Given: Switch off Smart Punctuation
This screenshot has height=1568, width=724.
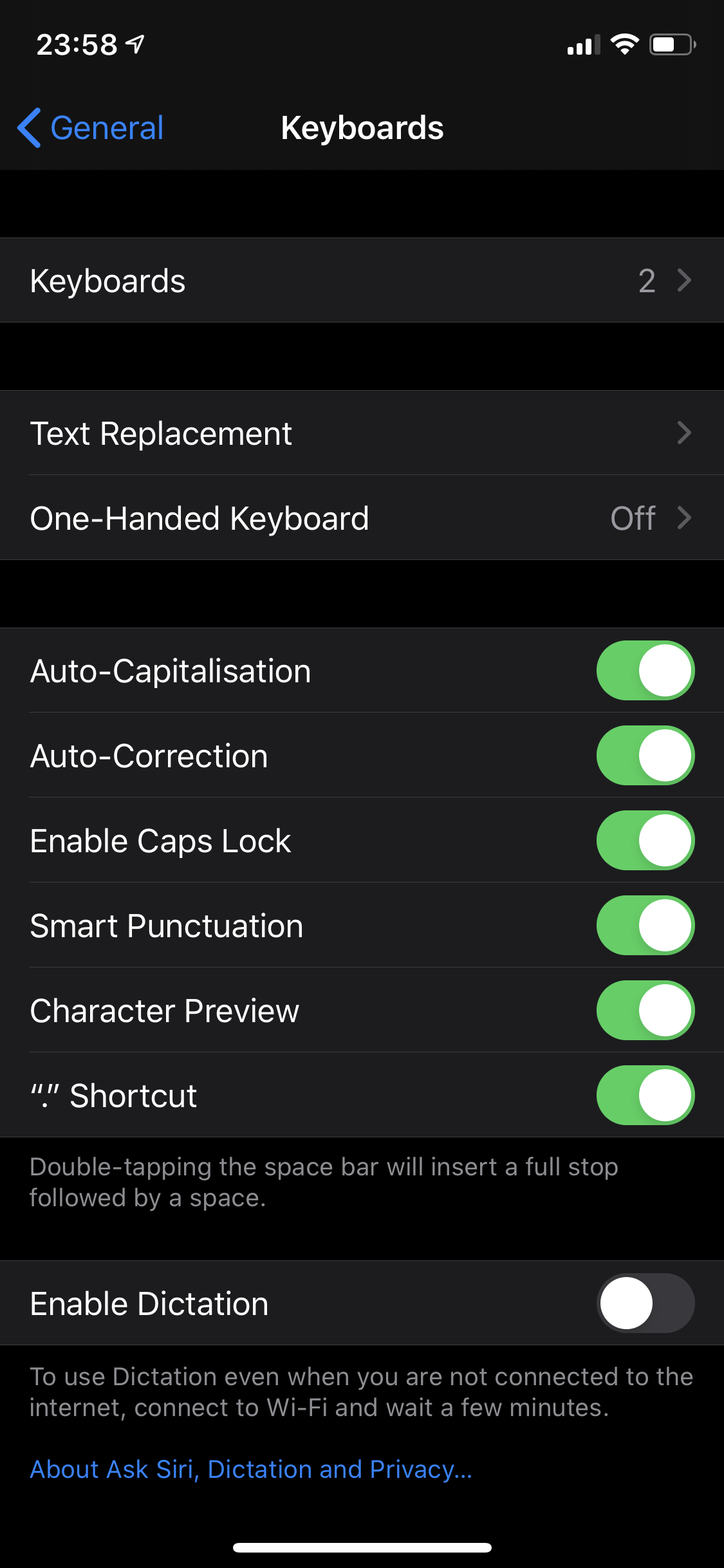Looking at the screenshot, I should (645, 925).
